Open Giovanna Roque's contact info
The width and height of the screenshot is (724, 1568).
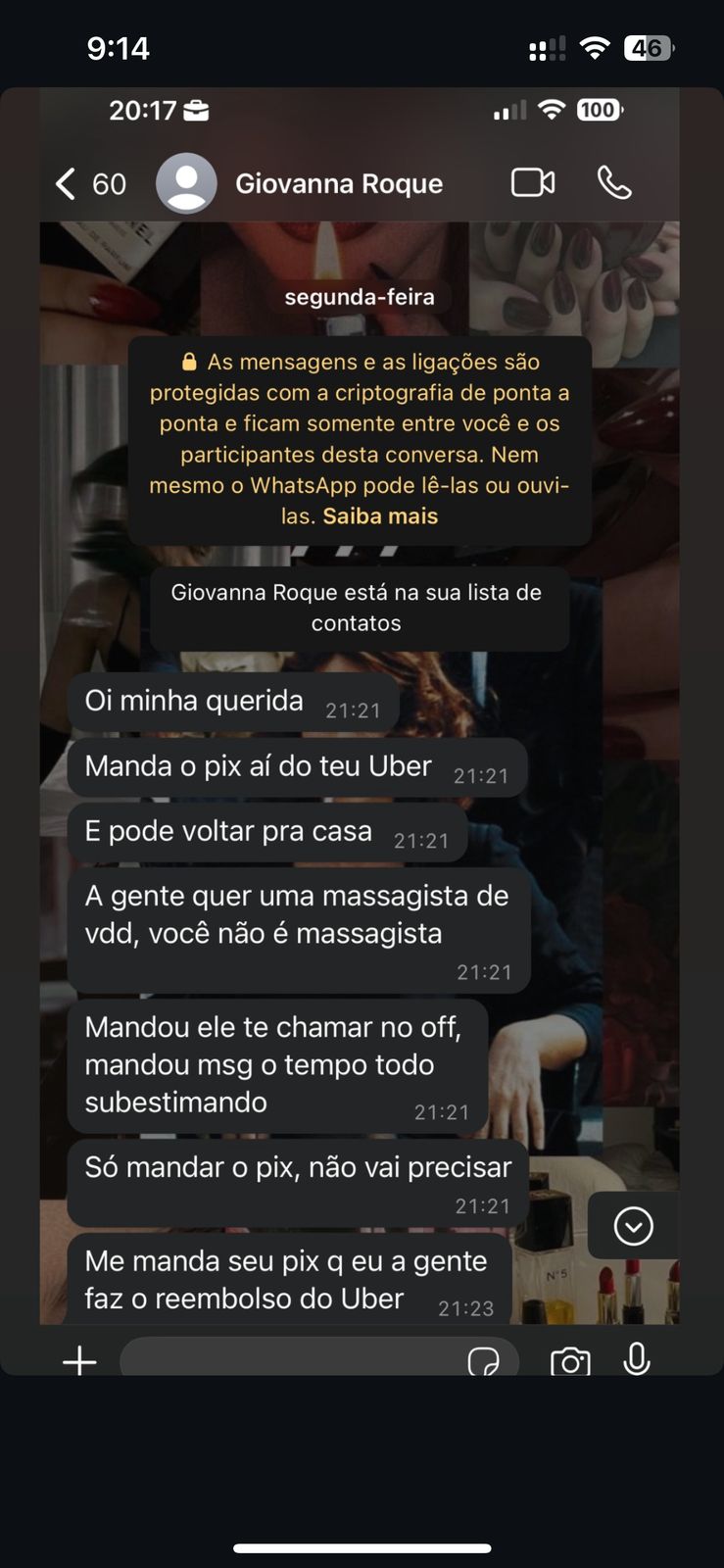[338, 183]
